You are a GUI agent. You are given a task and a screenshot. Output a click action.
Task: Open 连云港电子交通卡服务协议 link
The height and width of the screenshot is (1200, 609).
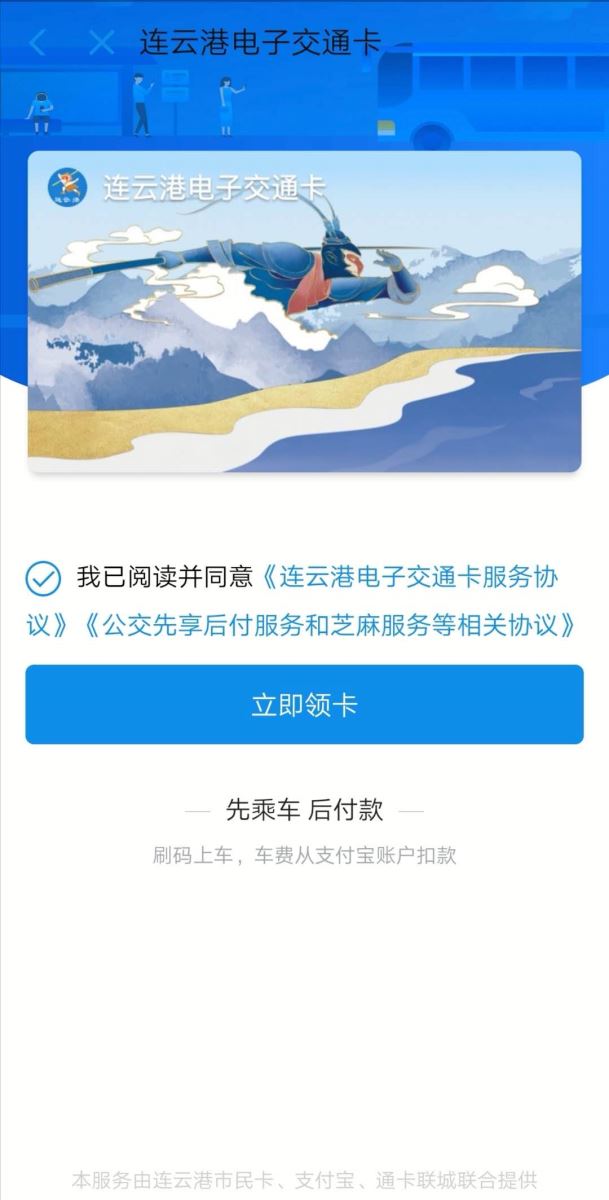point(410,578)
